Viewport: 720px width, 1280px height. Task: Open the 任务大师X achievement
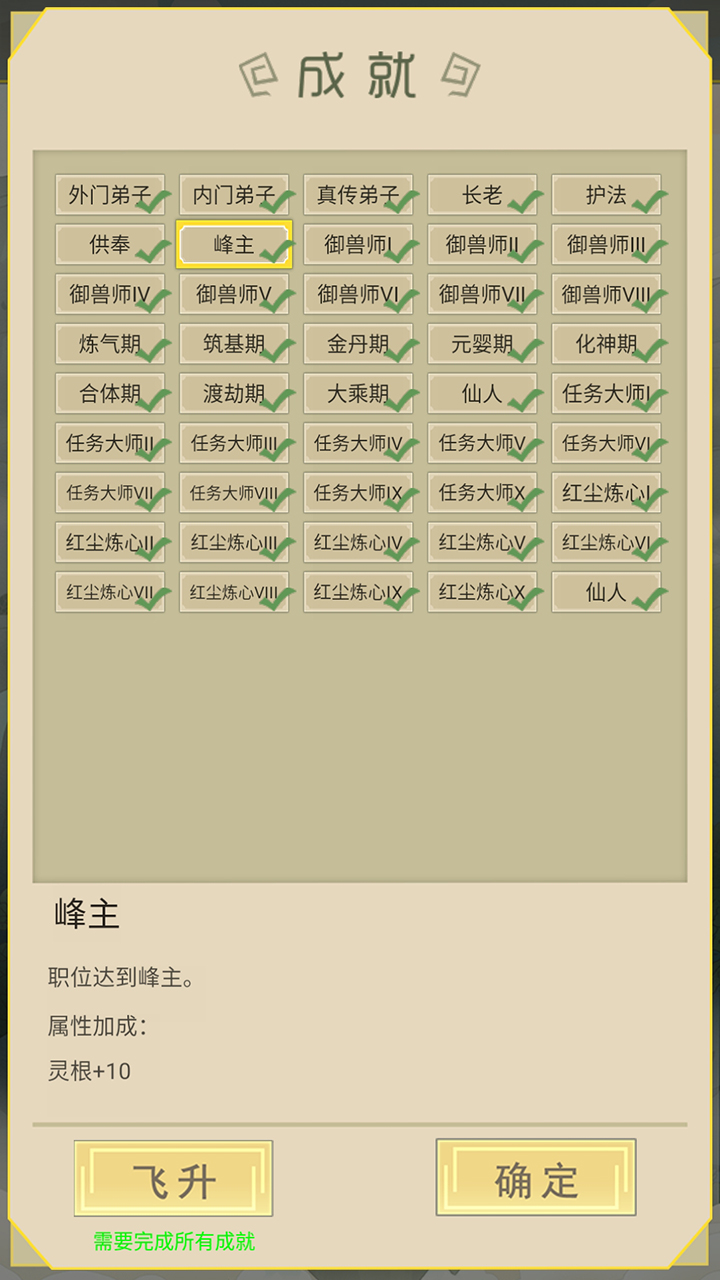pyautogui.click(x=482, y=493)
